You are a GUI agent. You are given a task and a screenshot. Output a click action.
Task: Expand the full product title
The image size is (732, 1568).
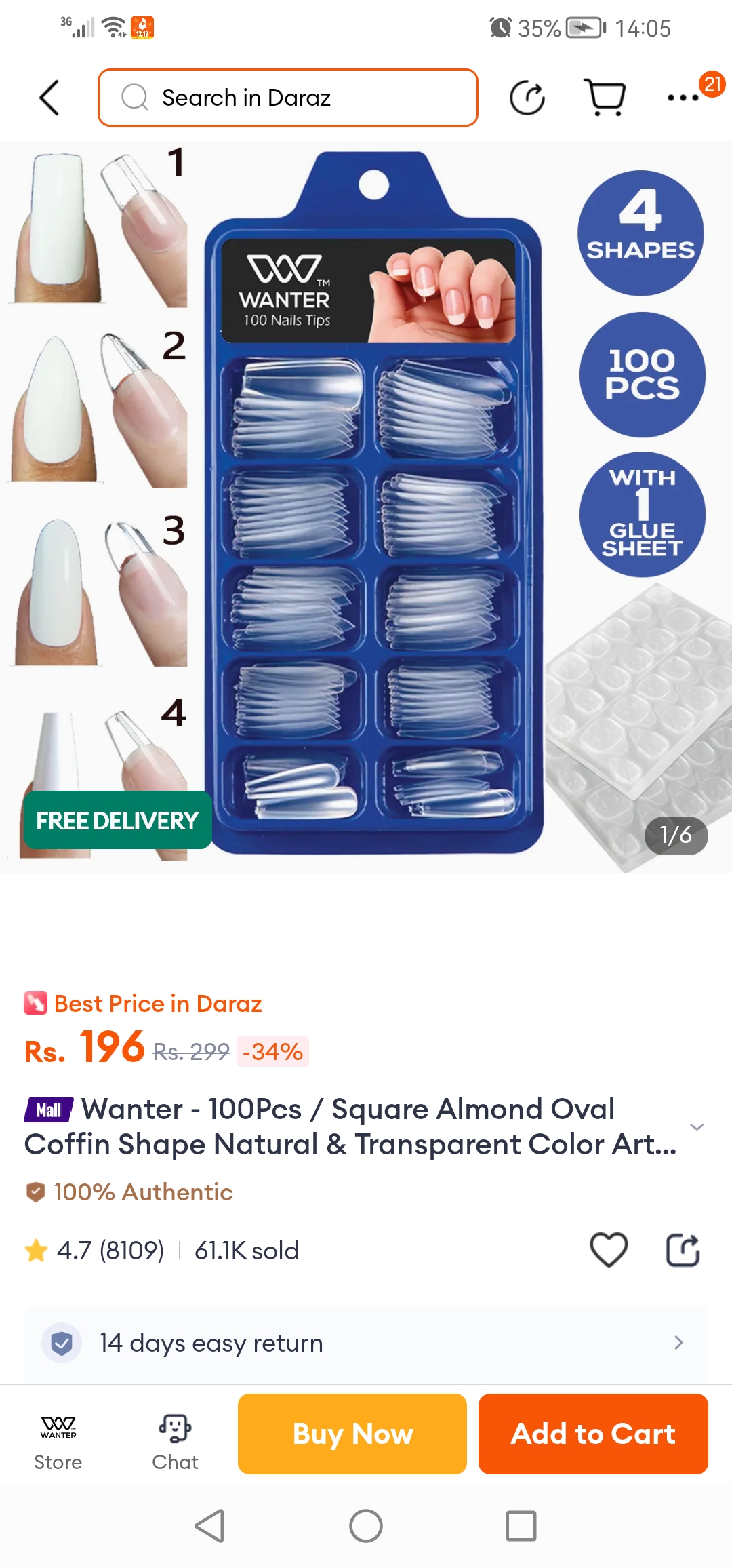(x=696, y=1127)
